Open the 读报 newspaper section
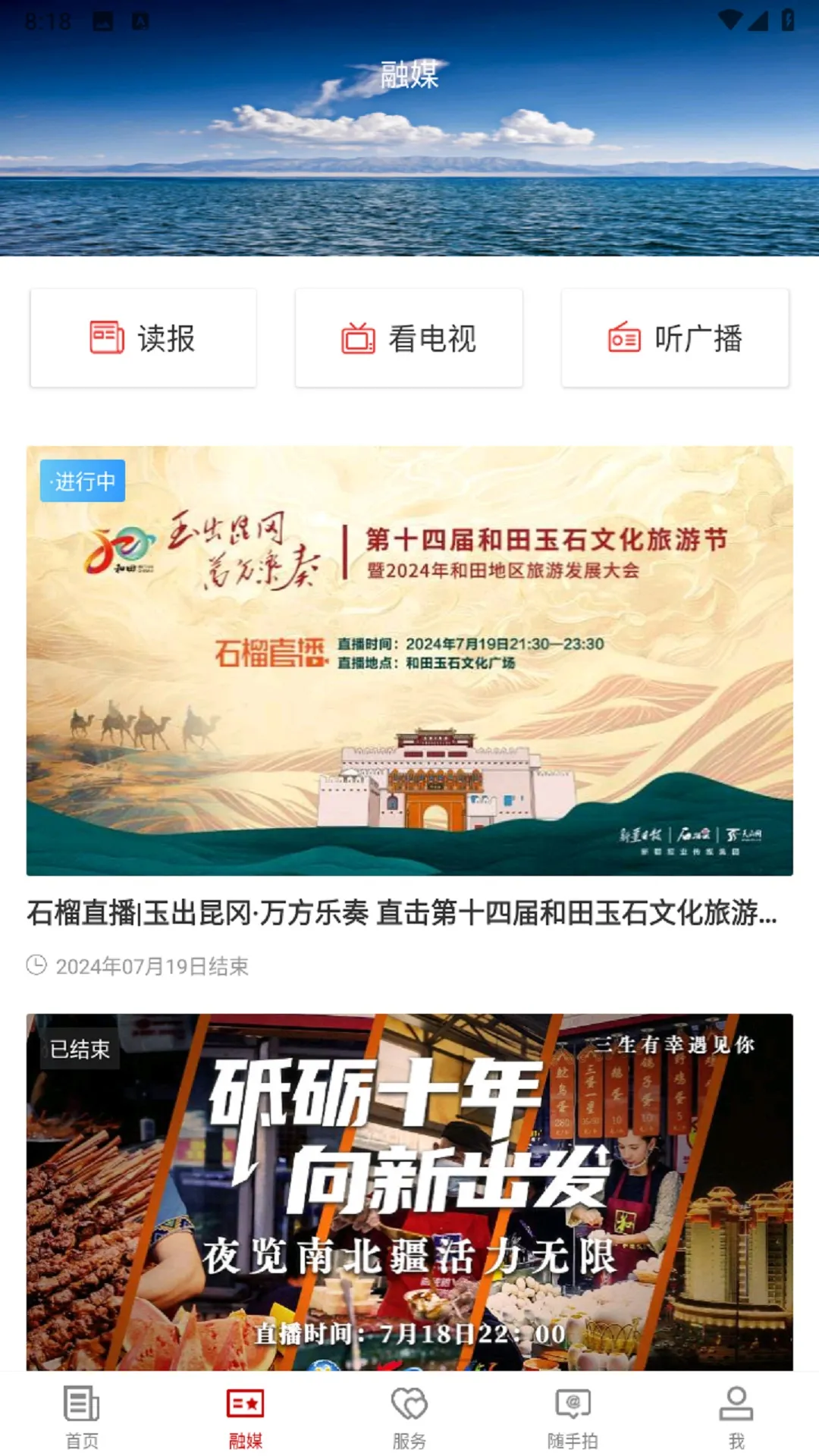 coord(143,338)
